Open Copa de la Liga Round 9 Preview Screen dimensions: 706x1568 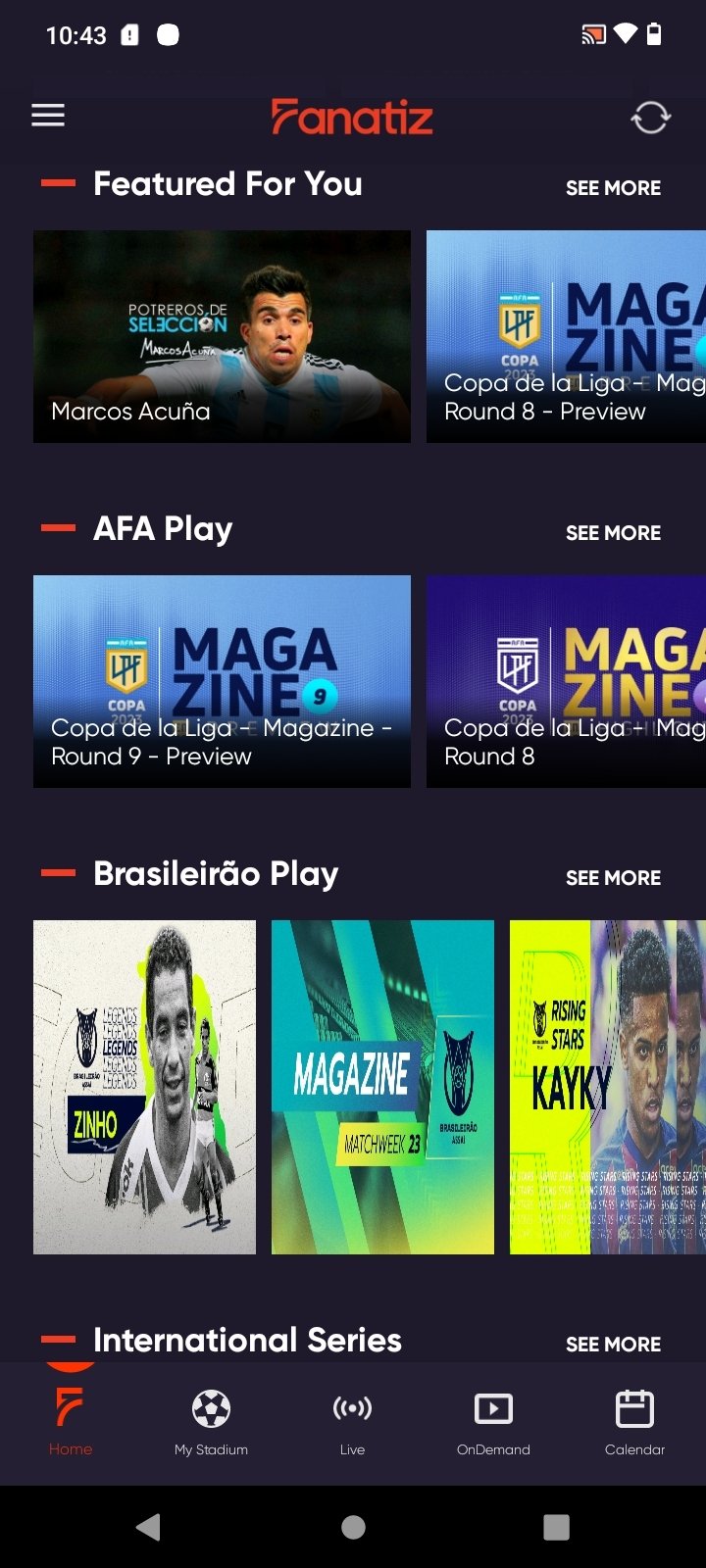pos(222,681)
